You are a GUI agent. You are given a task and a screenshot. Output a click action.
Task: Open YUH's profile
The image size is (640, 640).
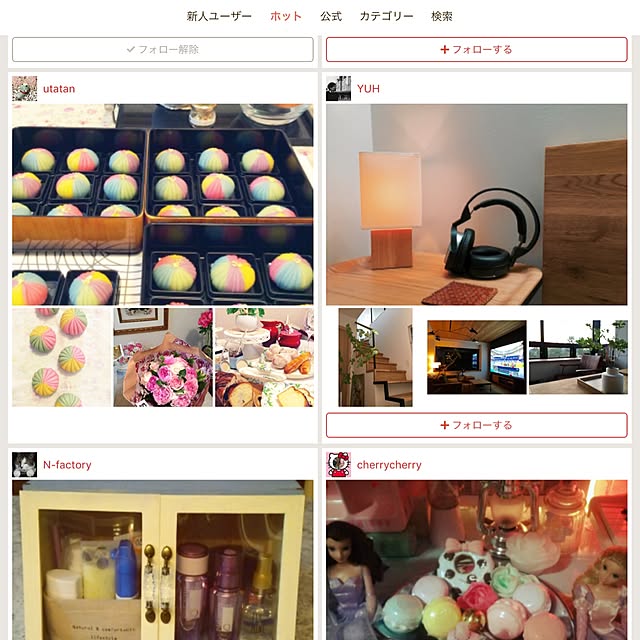pyautogui.click(x=368, y=89)
